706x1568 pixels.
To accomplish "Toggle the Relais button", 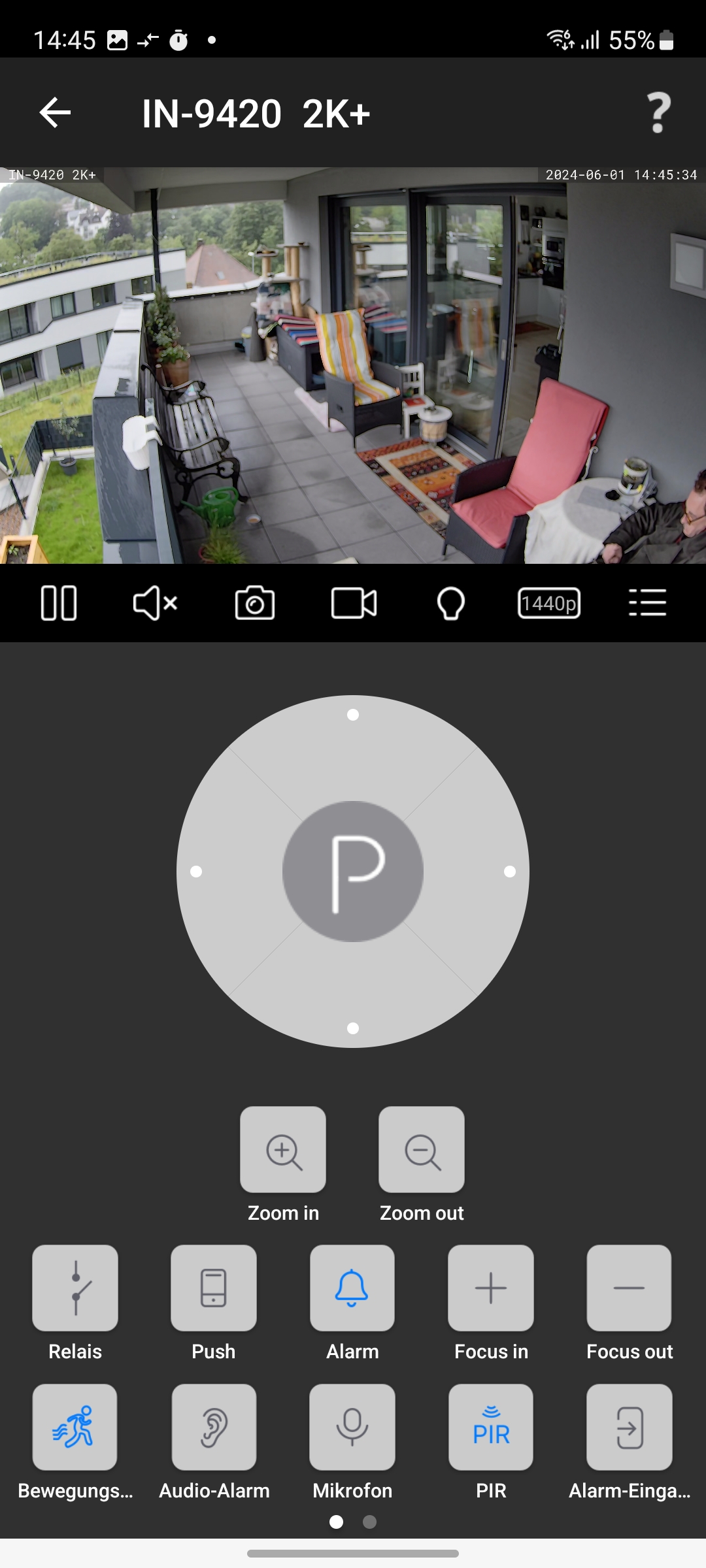I will [75, 1288].
